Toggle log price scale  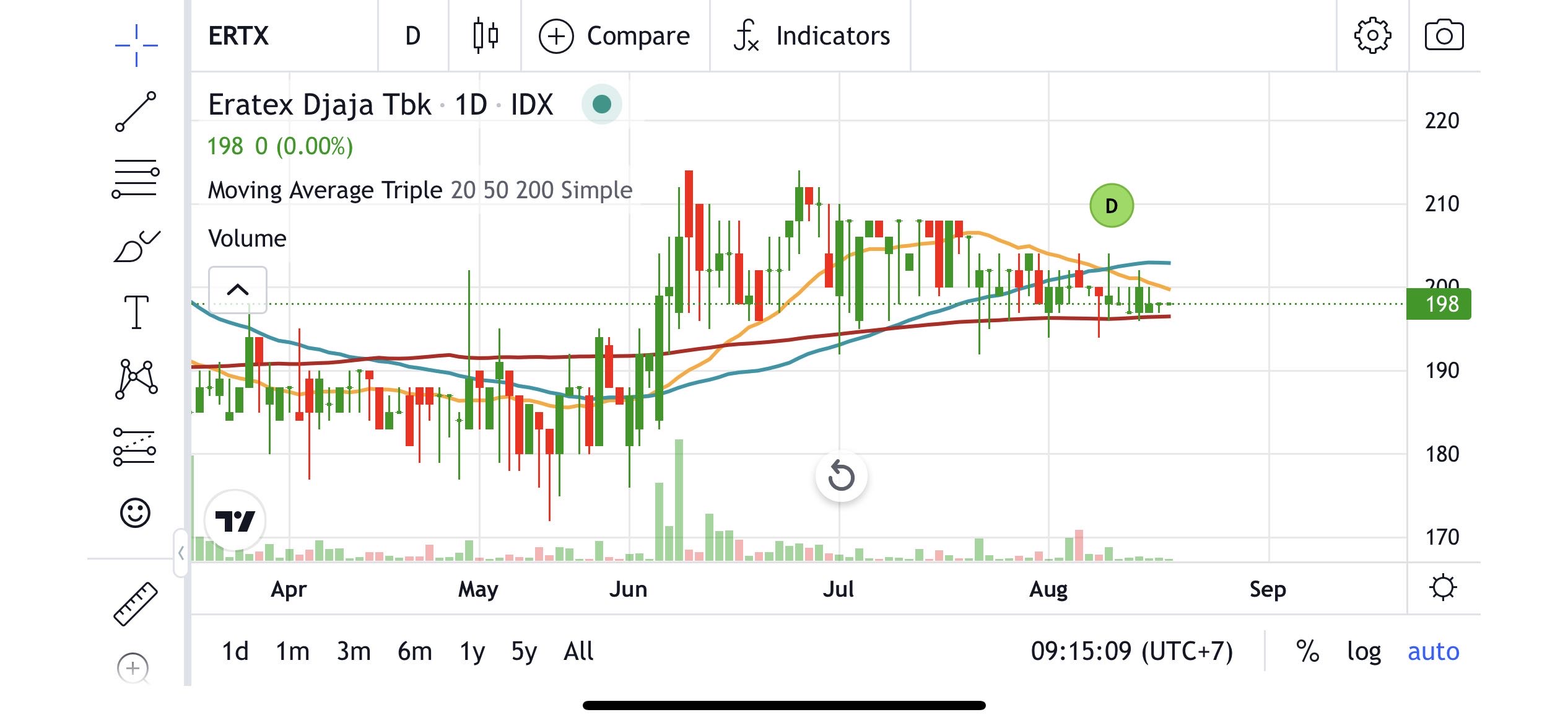(x=1364, y=651)
